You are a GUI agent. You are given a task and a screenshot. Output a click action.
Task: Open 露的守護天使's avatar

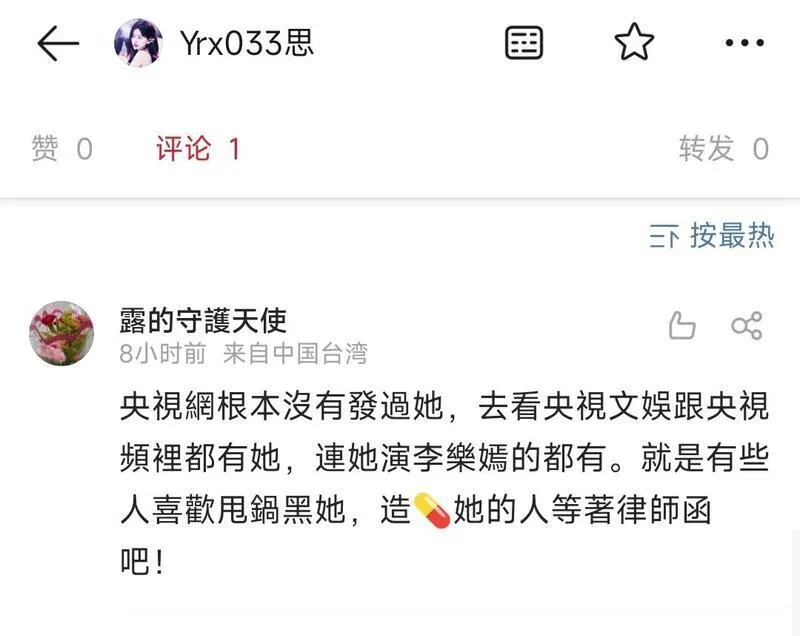click(x=62, y=333)
